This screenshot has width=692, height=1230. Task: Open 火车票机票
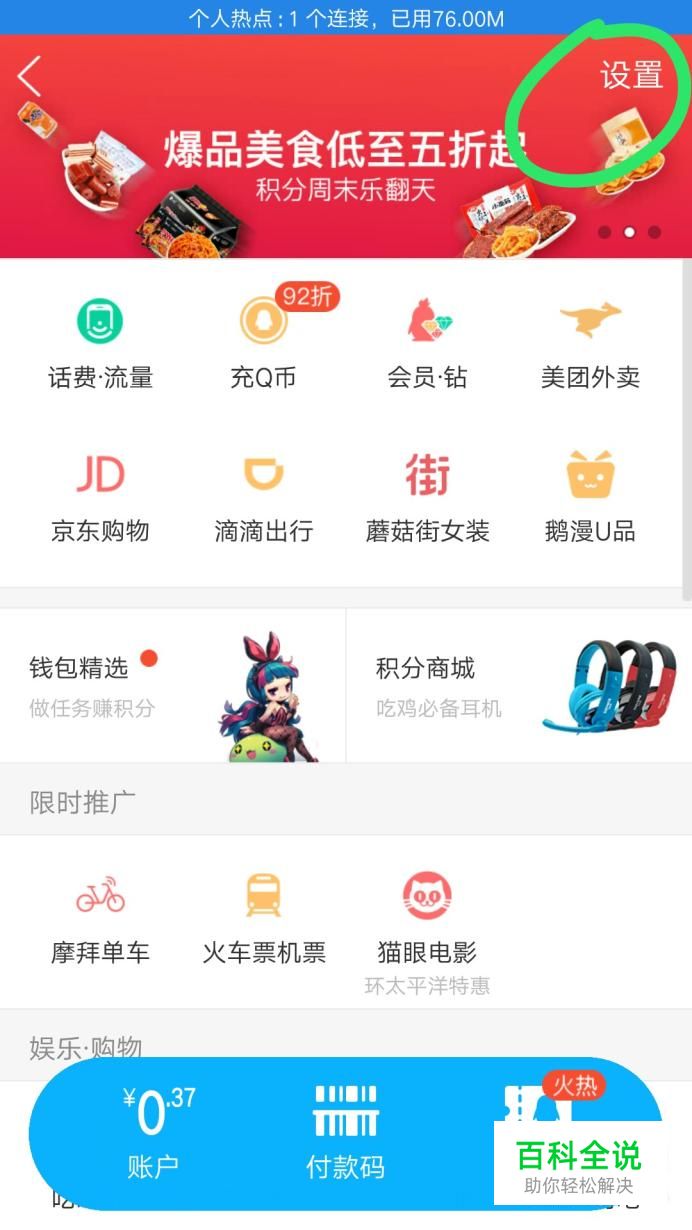point(264,918)
